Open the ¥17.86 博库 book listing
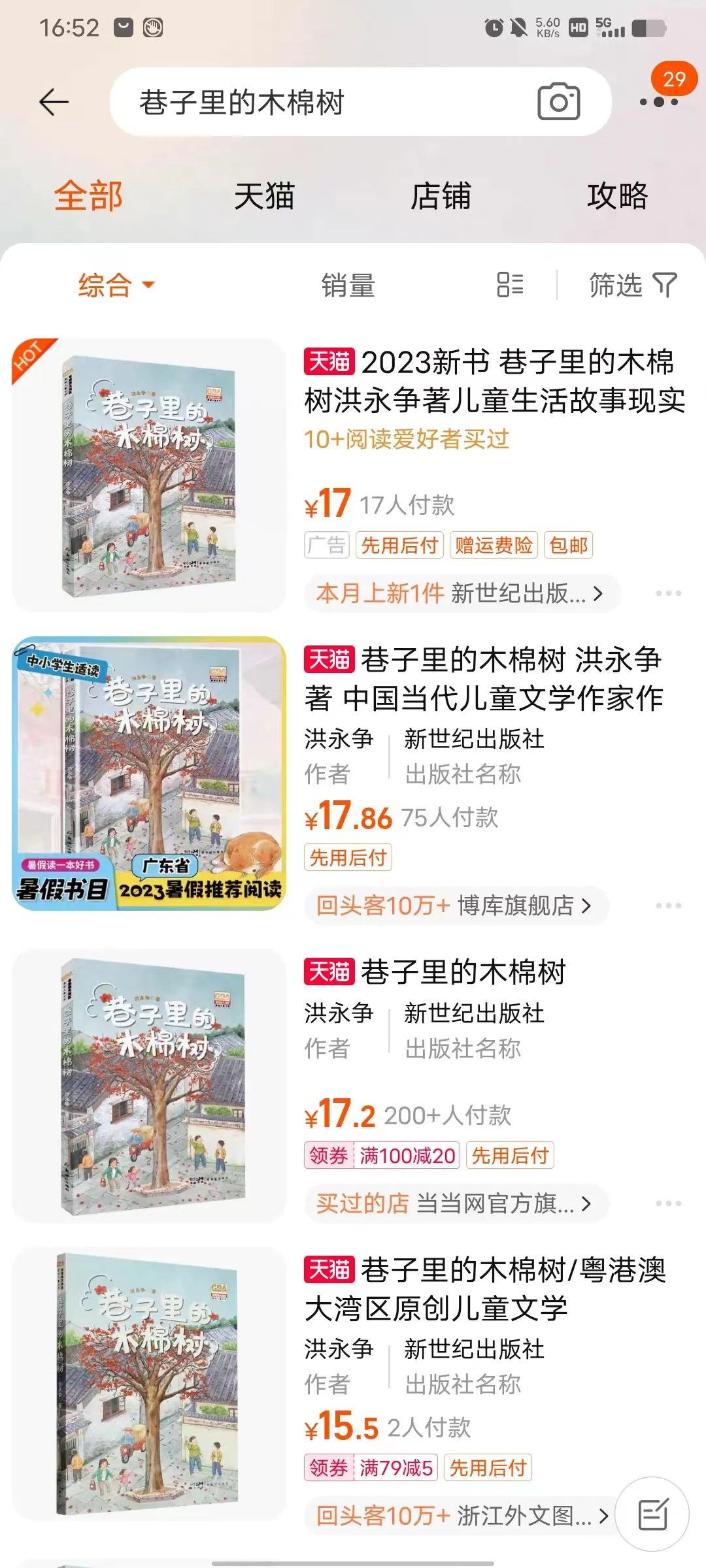Screen dimensions: 706x1568 coord(484,679)
